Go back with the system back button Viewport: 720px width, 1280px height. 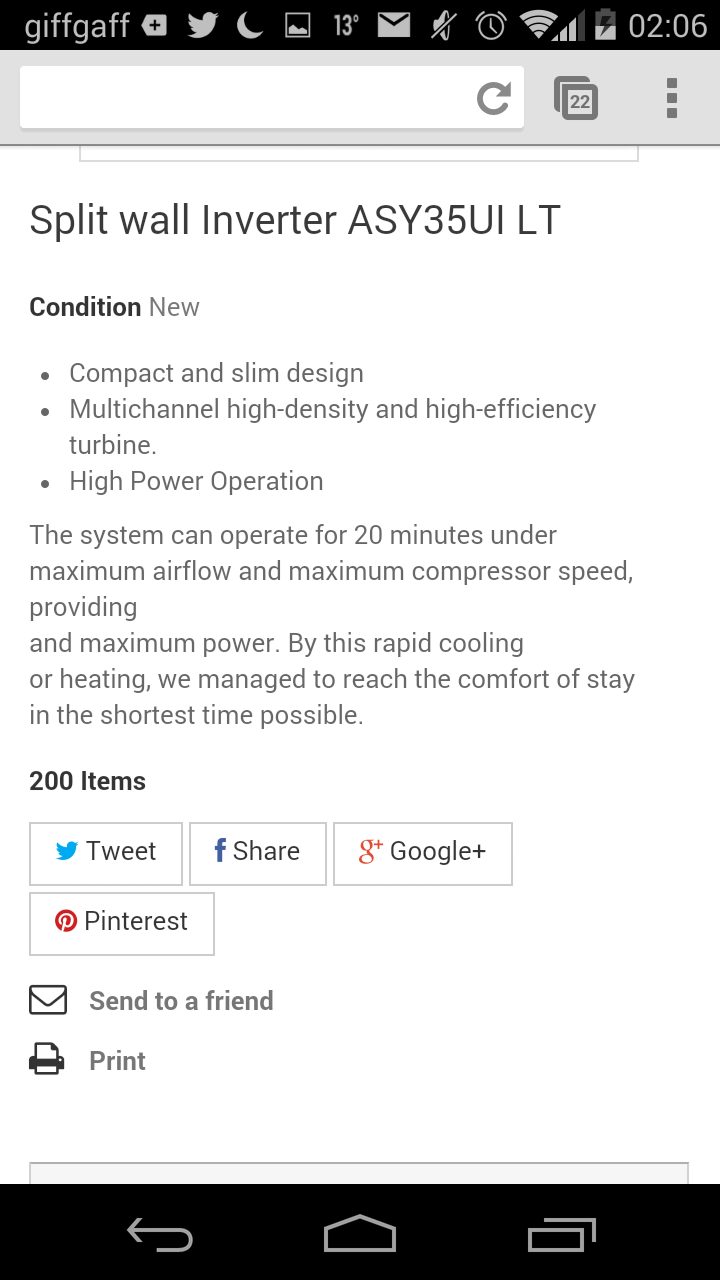(160, 1236)
